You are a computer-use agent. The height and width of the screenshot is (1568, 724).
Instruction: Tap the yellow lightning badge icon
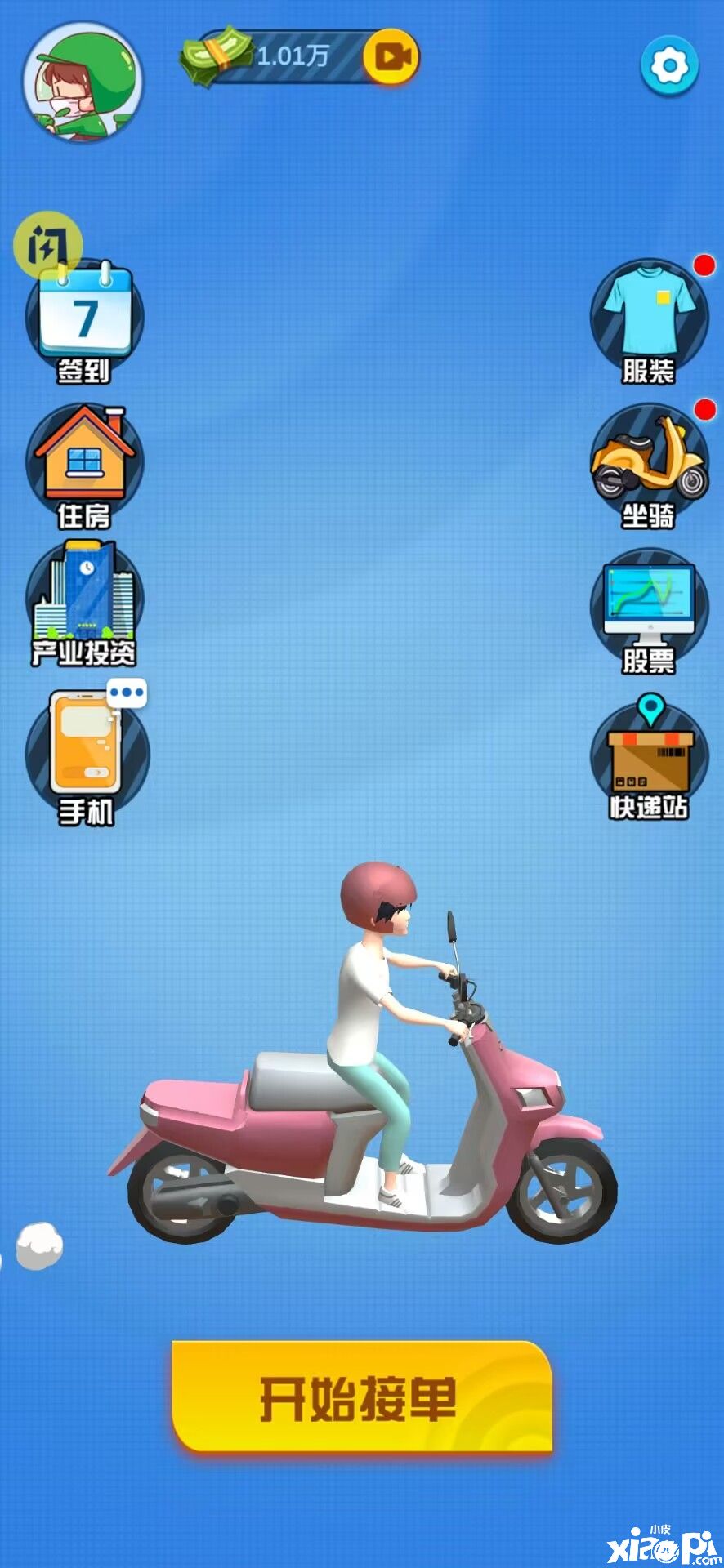click(48, 244)
